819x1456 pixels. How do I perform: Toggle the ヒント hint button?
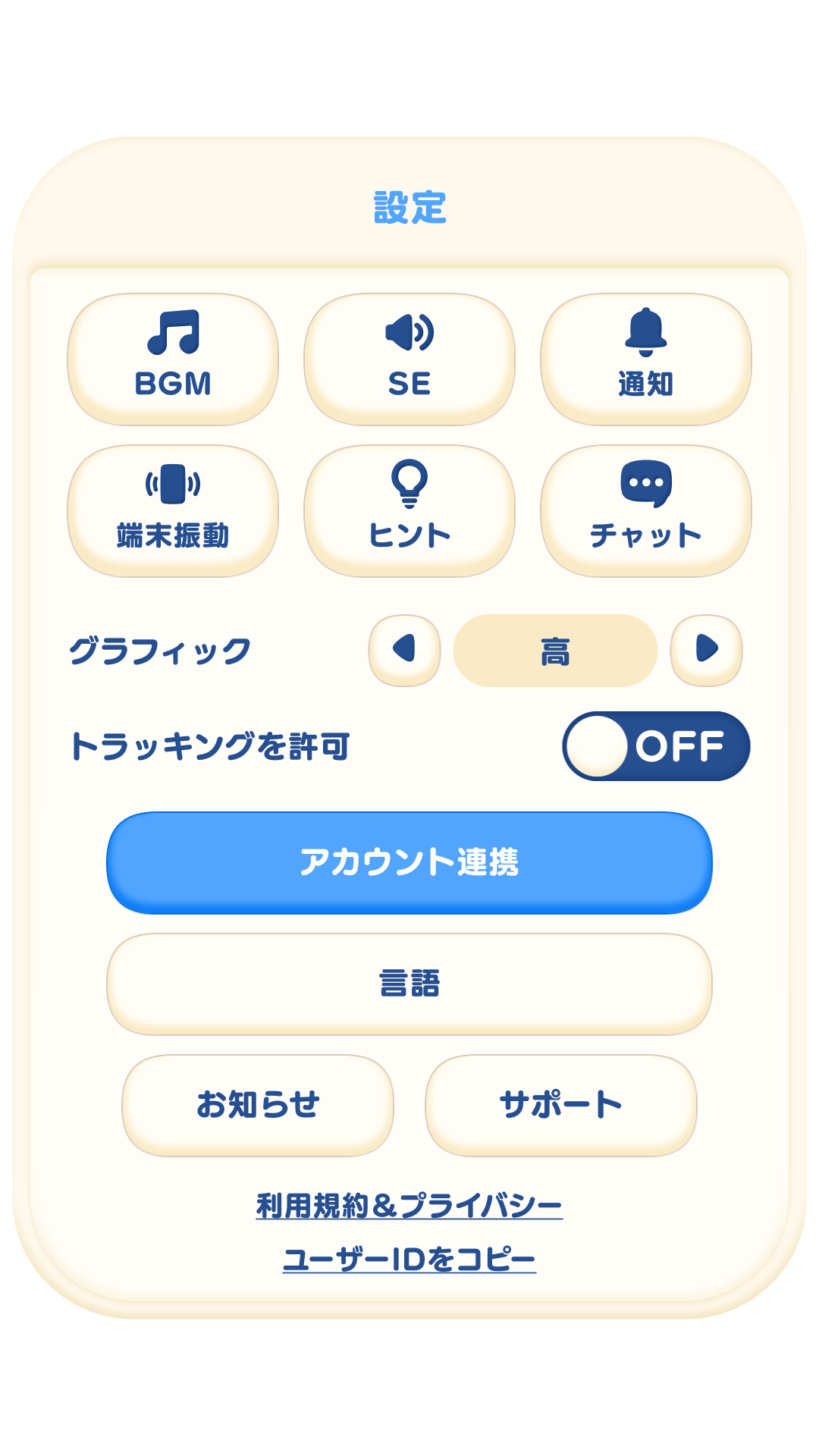(409, 510)
